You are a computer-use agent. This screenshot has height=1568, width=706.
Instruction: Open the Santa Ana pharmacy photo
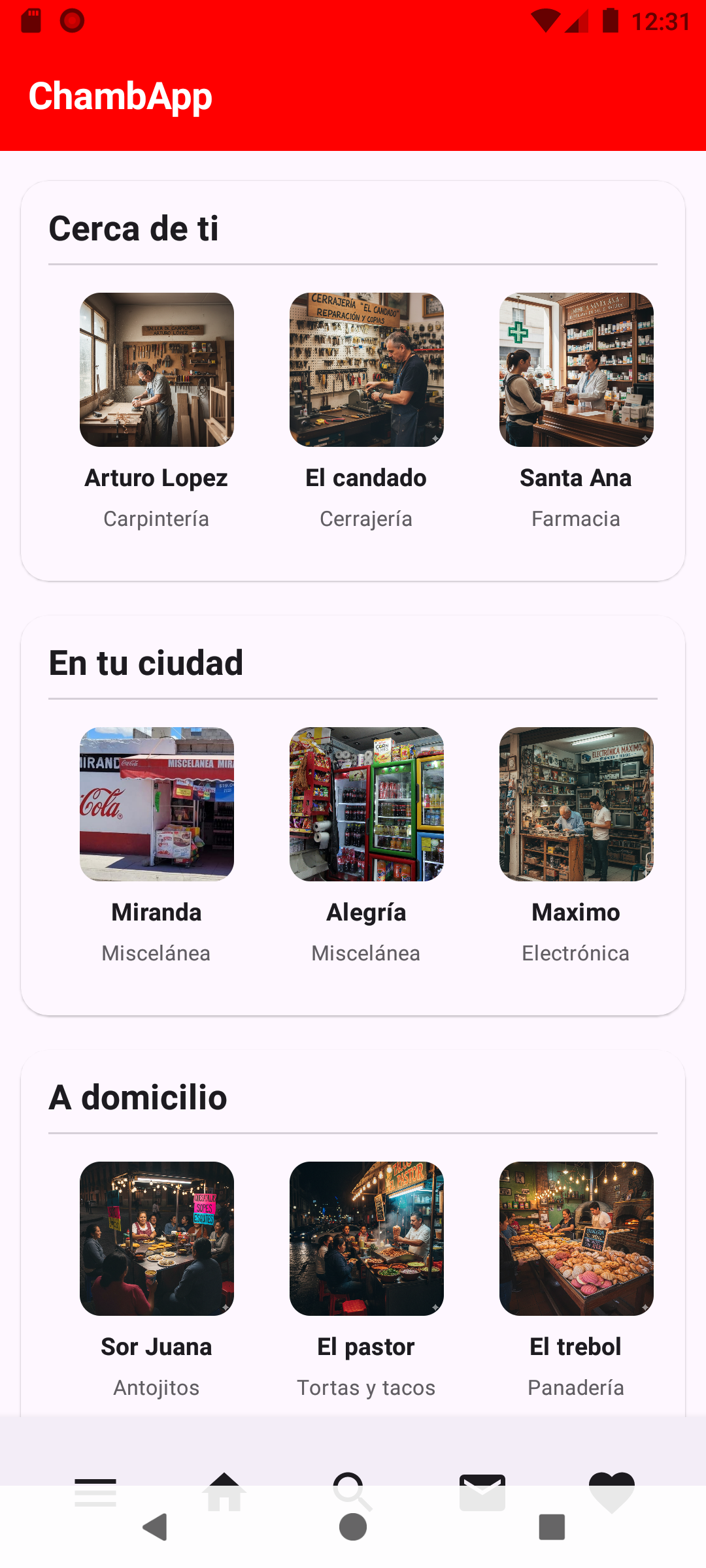pos(577,369)
